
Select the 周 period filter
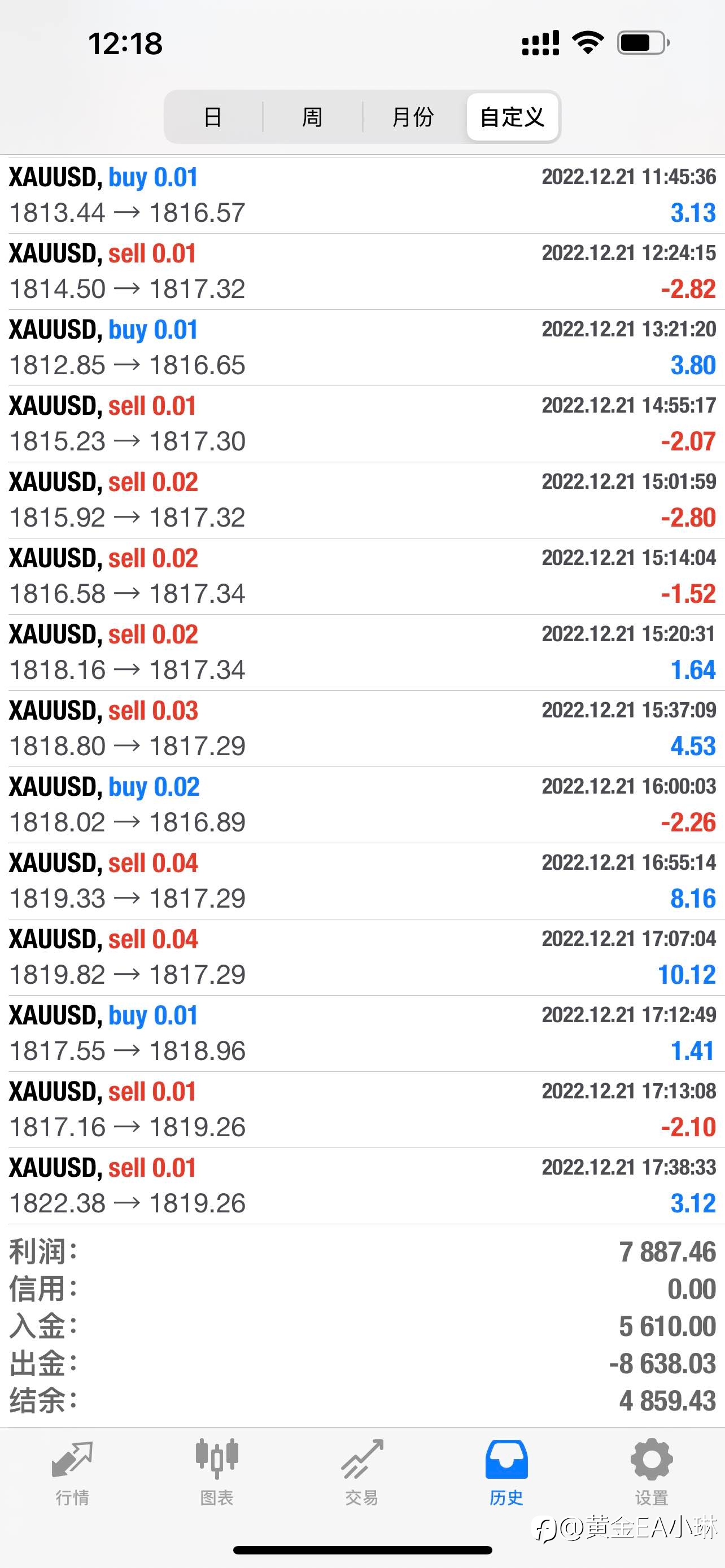tap(312, 117)
